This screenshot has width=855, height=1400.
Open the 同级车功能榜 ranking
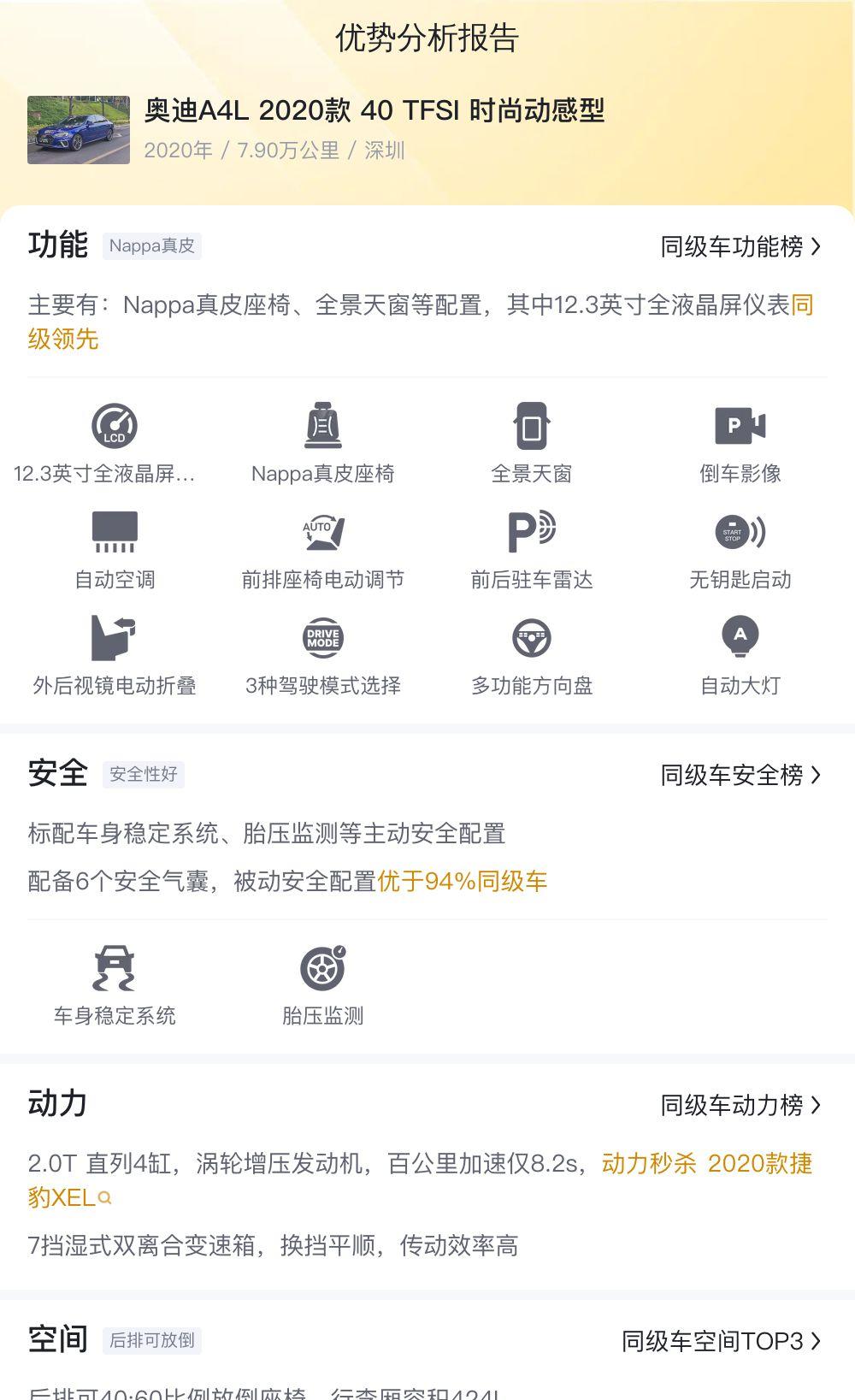740,246
